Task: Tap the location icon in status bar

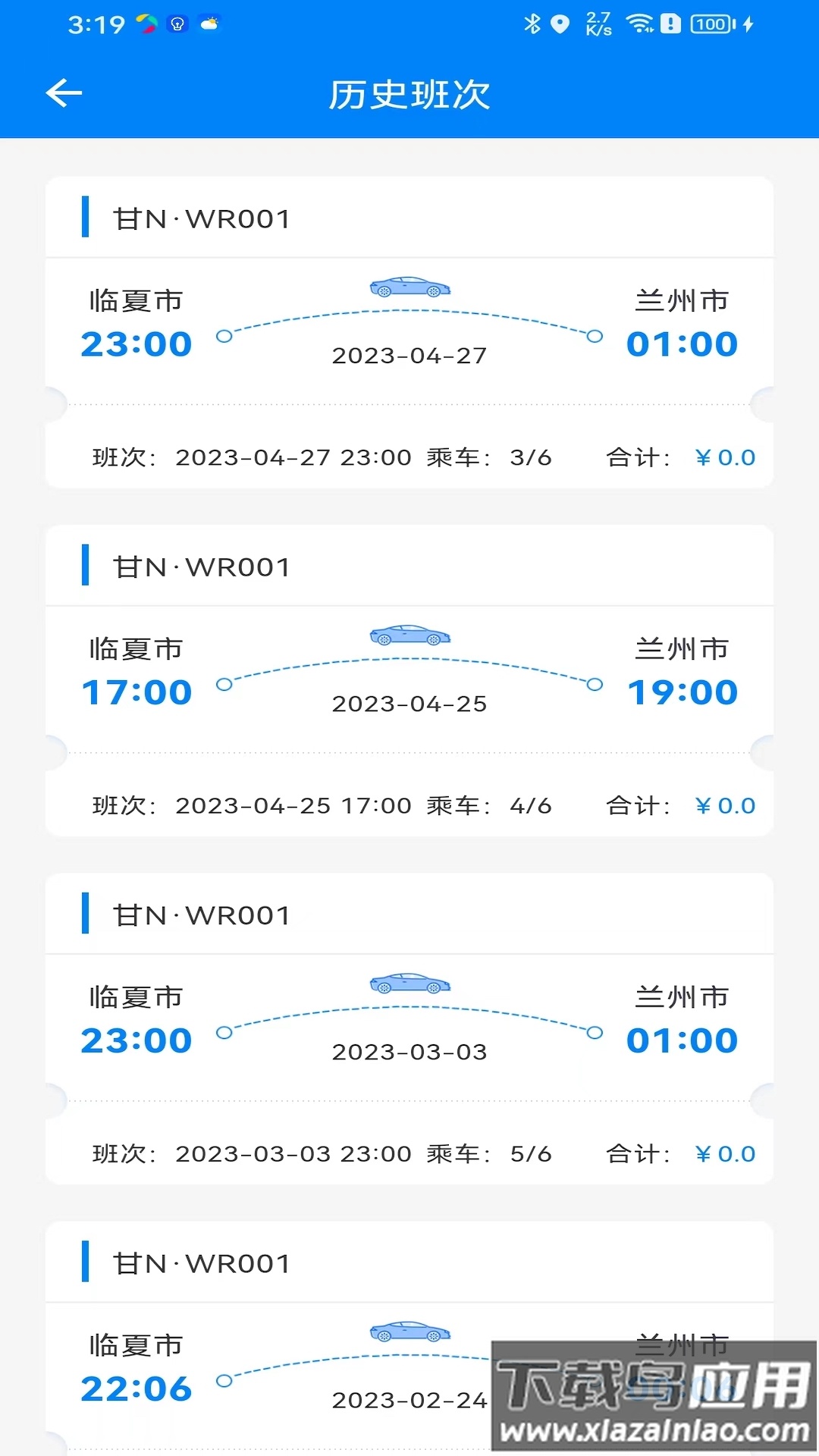Action: (559, 23)
